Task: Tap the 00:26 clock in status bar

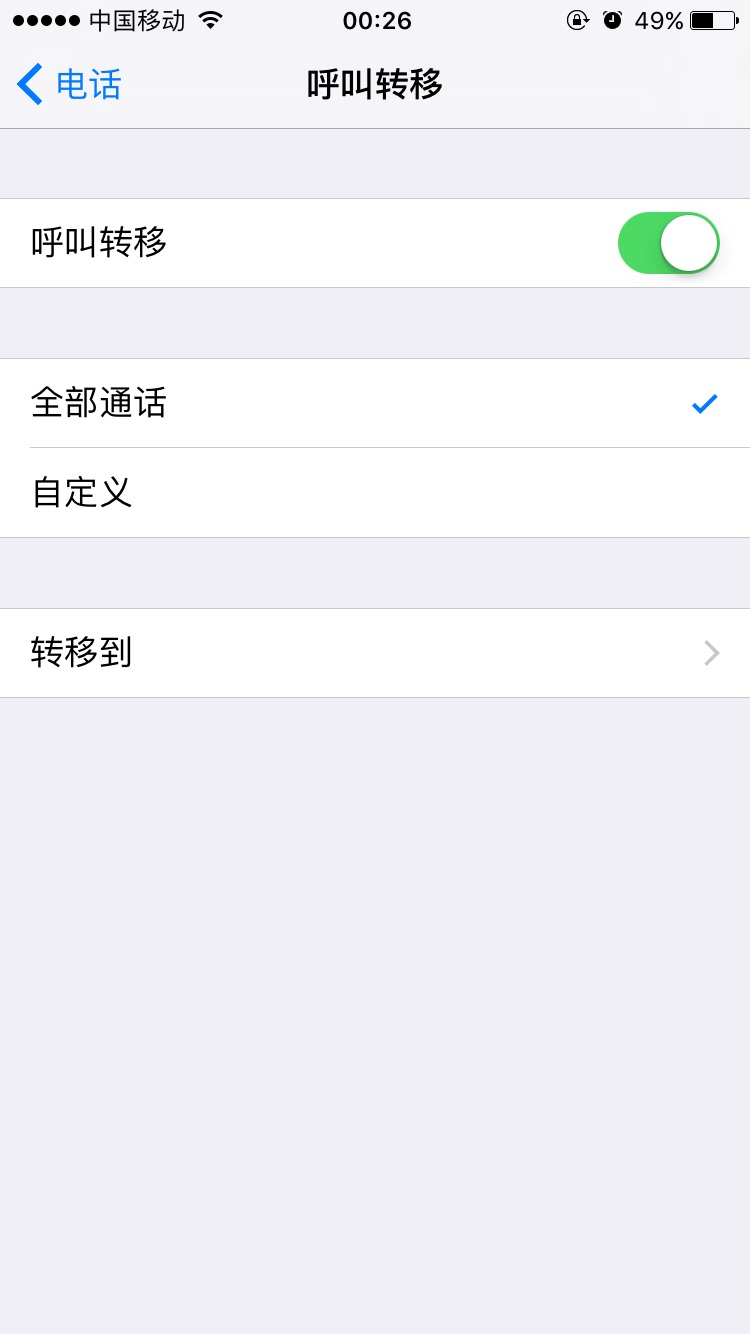Action: (x=375, y=21)
